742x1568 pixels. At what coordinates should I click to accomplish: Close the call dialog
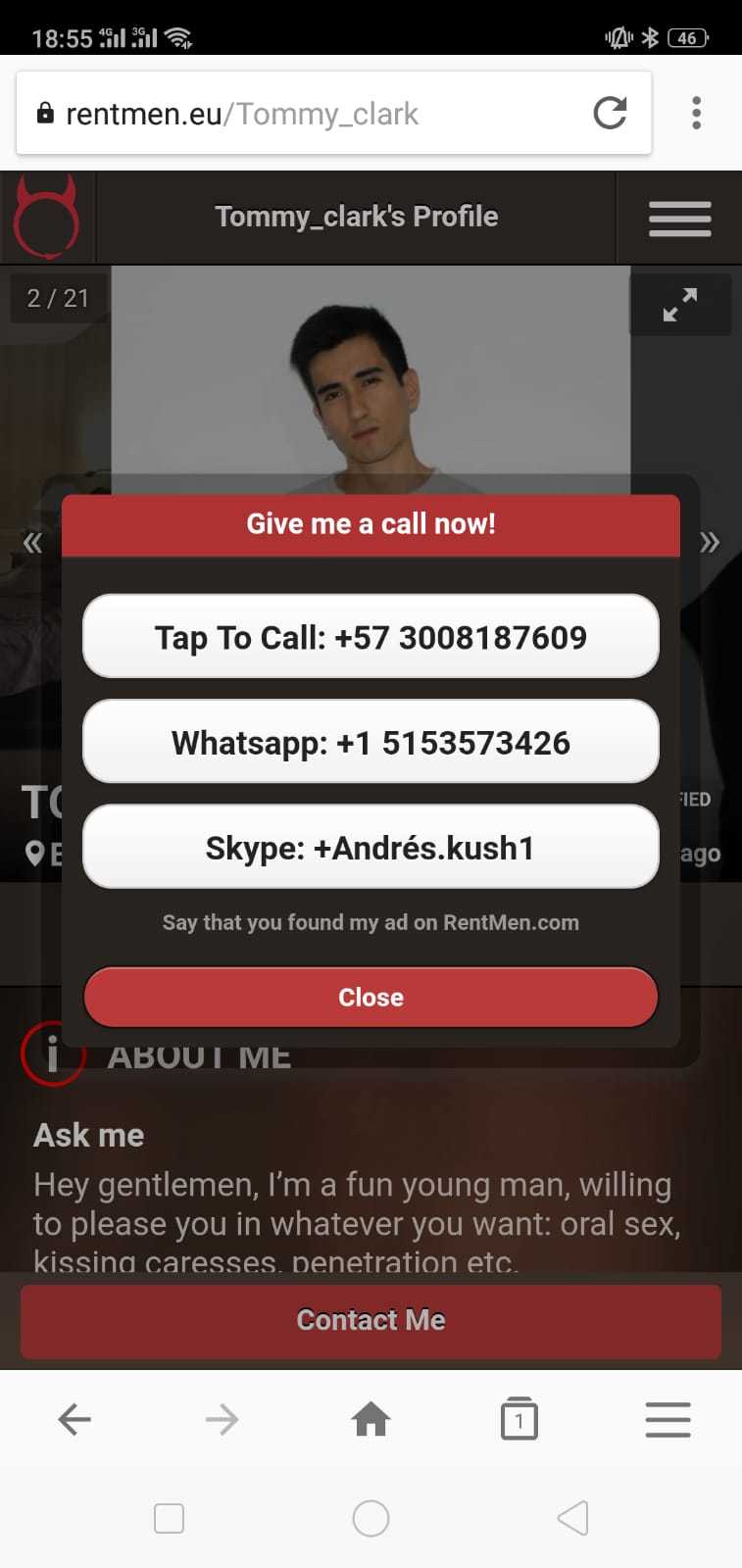pos(371,997)
